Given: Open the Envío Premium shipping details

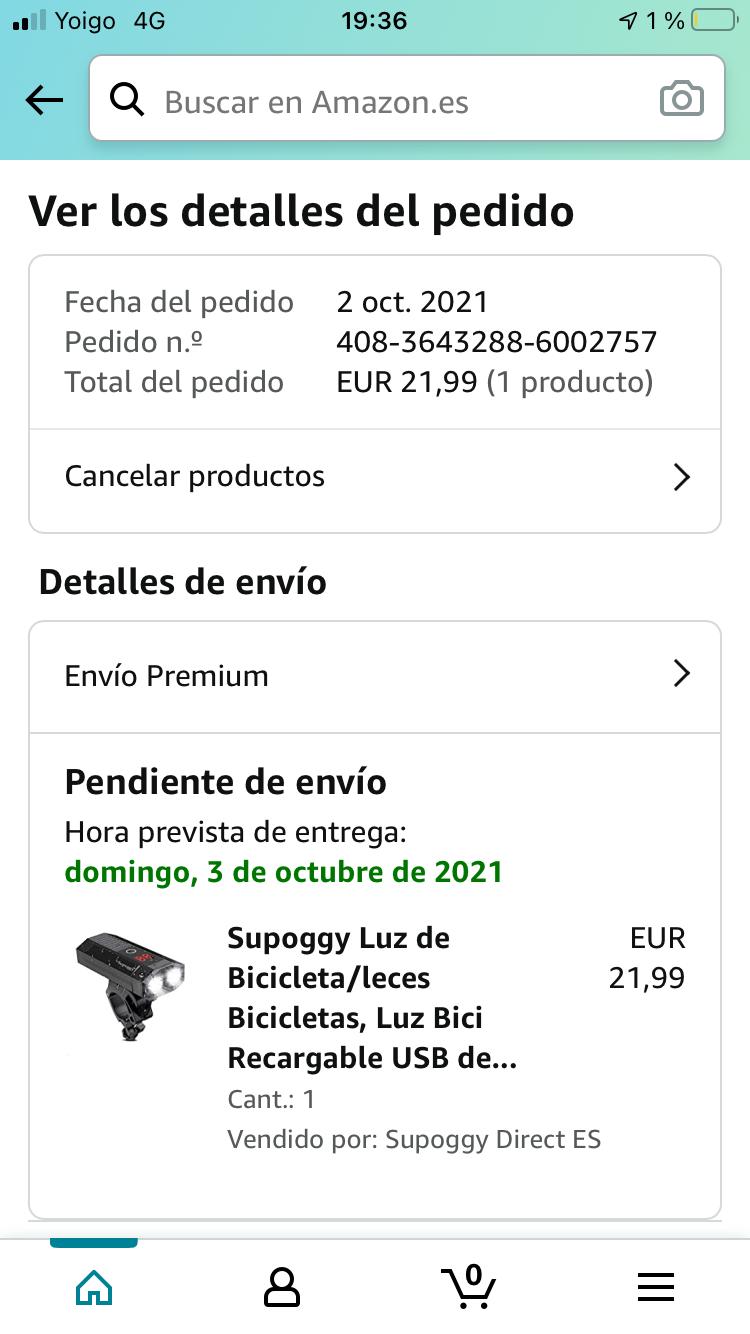Looking at the screenshot, I should [375, 676].
